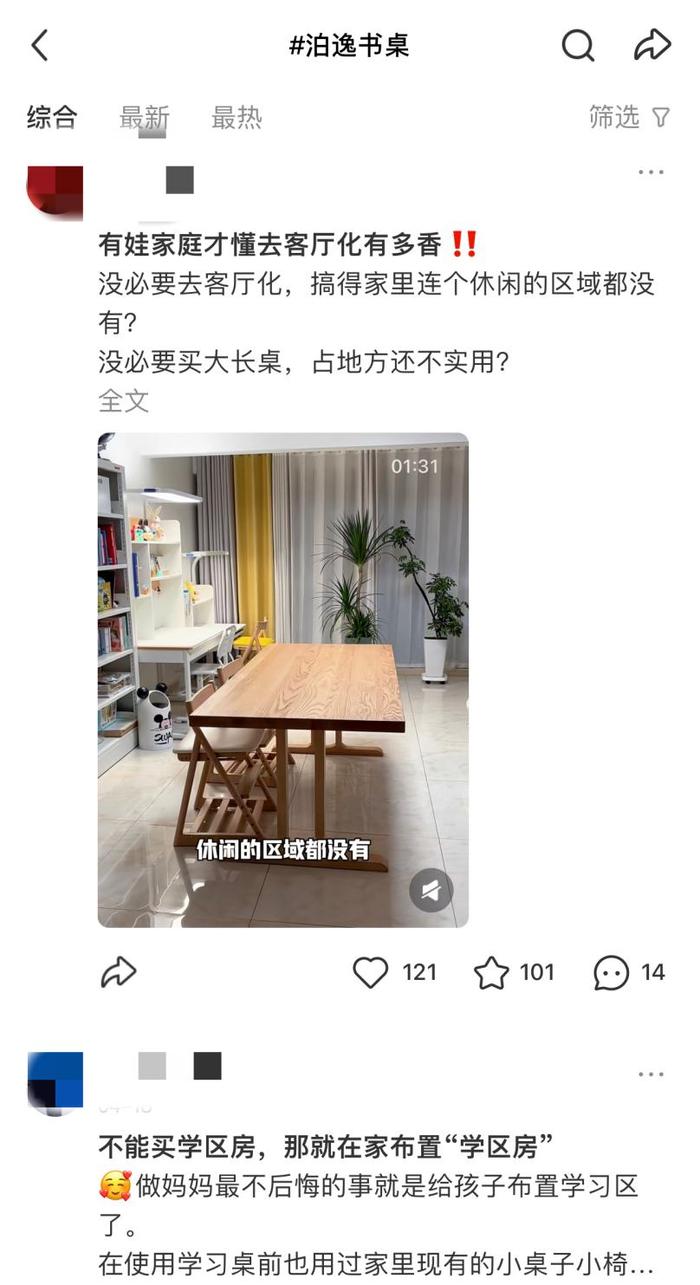Open the 学区房 post author's avatar
The width and height of the screenshot is (700, 1285).
[x=55, y=1082]
